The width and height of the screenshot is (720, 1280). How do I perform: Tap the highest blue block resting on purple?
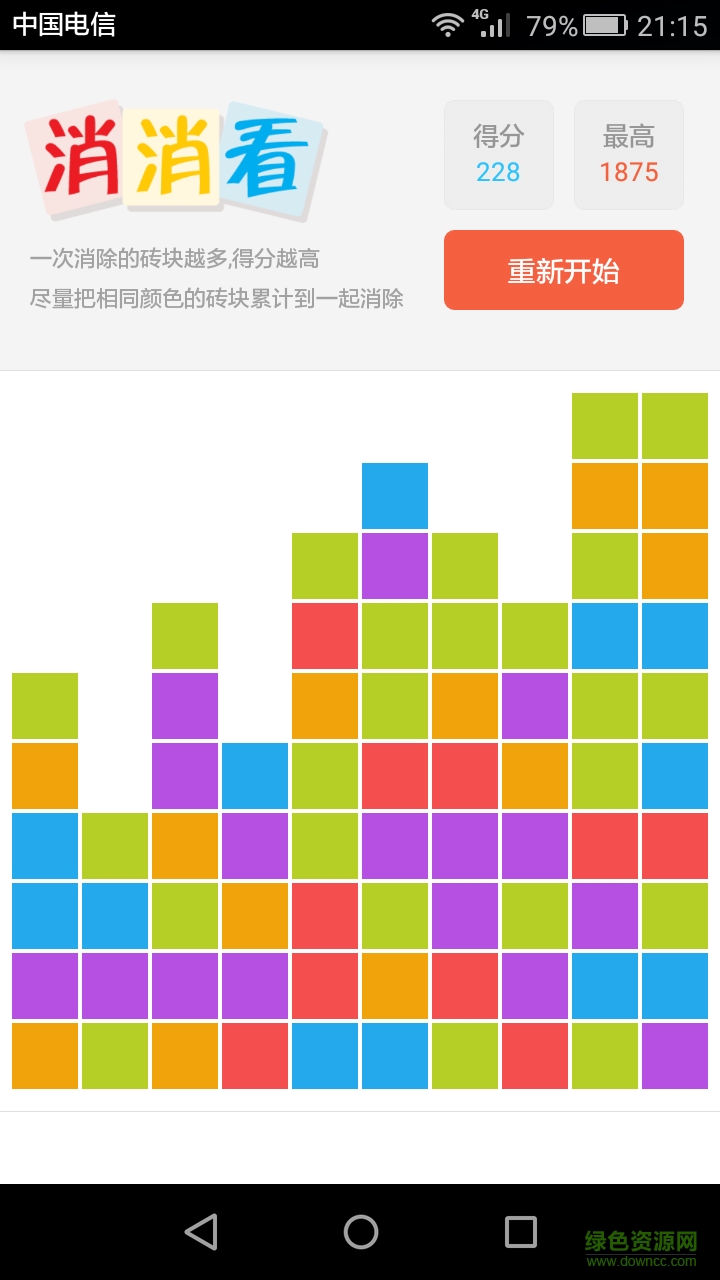(395, 496)
